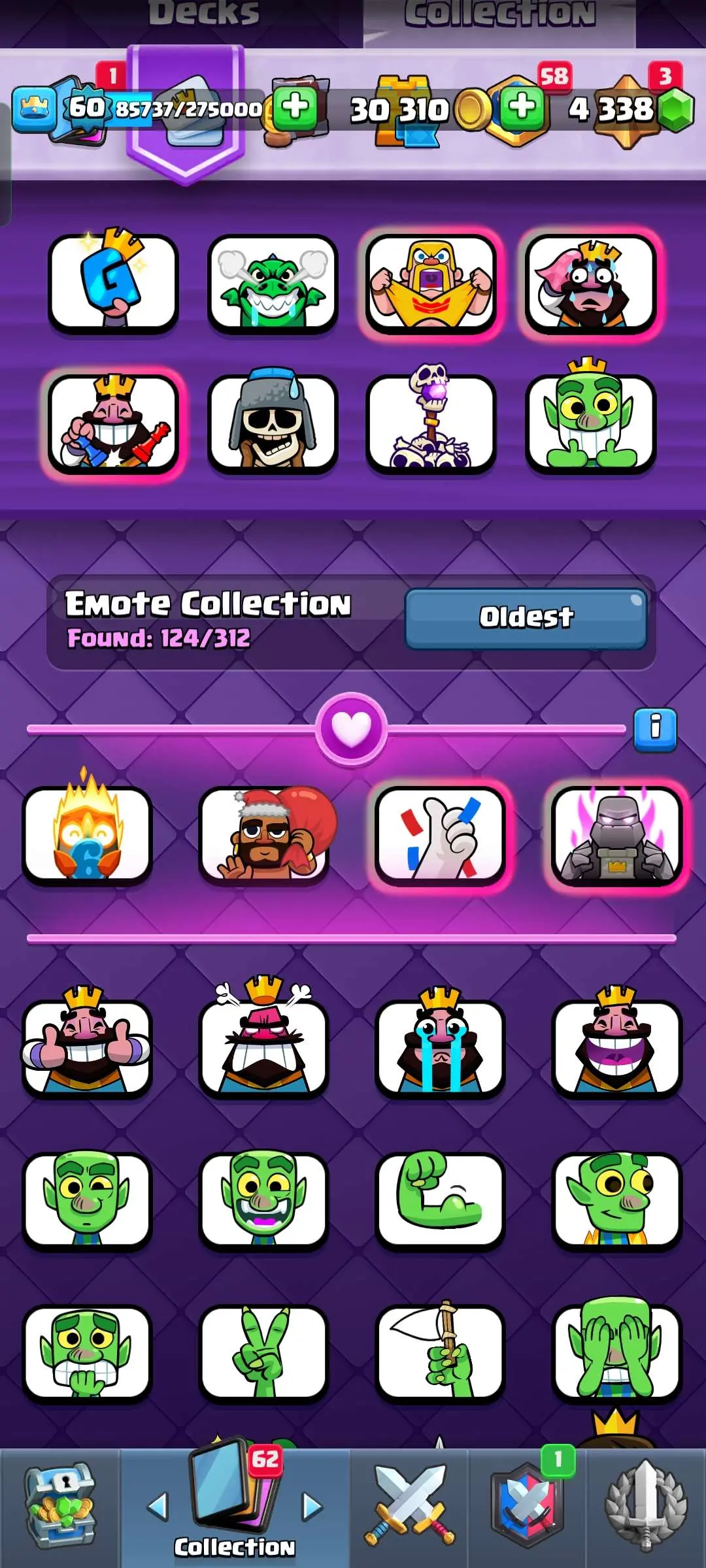This screenshot has width=706, height=1568.
Task: Pick the Goblin white flag emote
Action: [440, 1351]
